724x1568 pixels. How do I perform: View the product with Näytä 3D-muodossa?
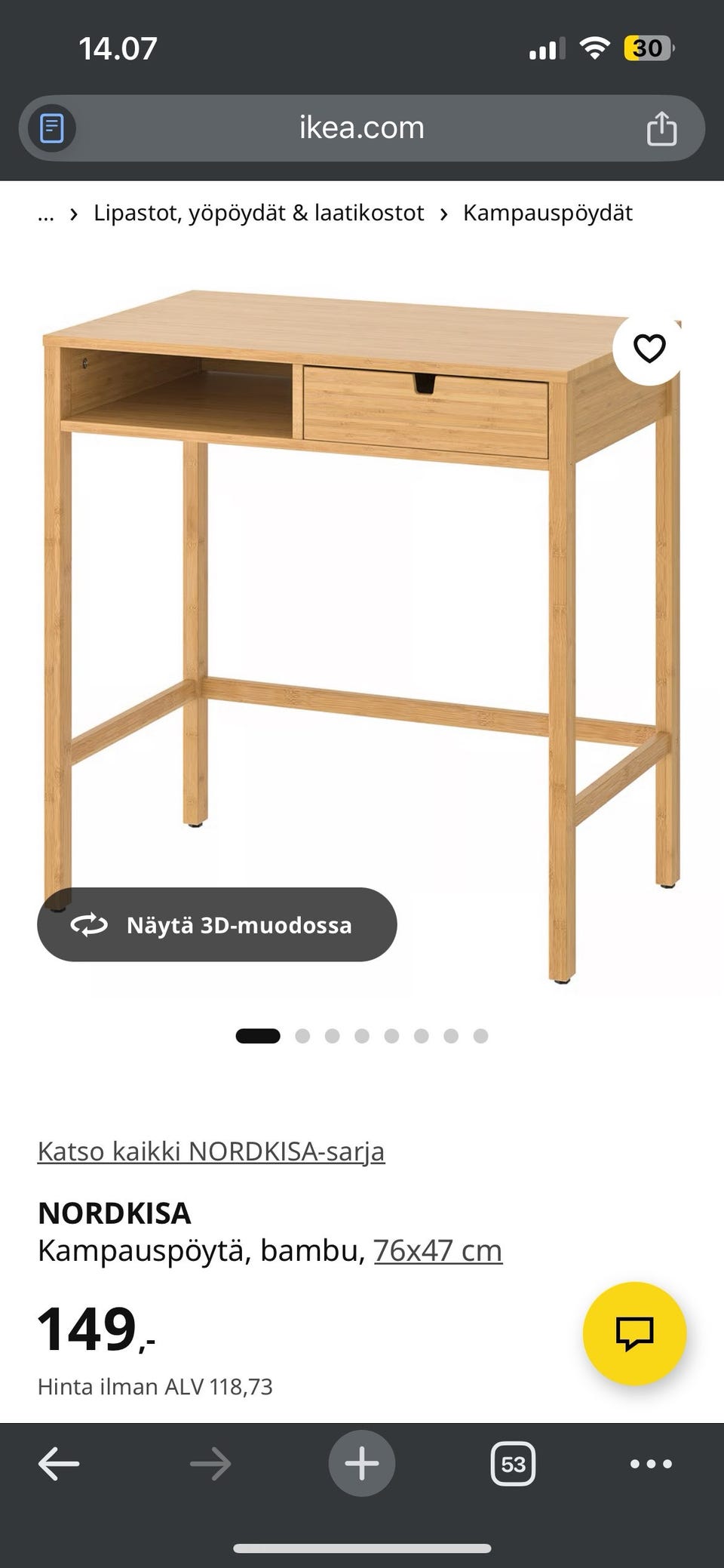217,924
